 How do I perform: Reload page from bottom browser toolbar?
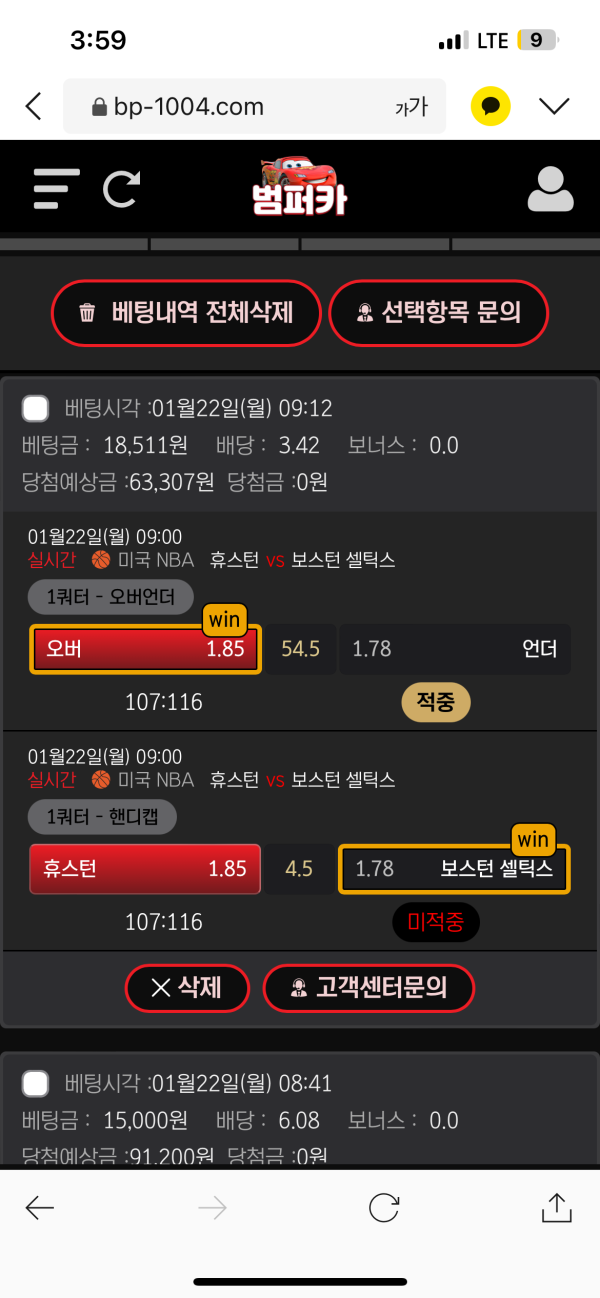[x=384, y=1208]
